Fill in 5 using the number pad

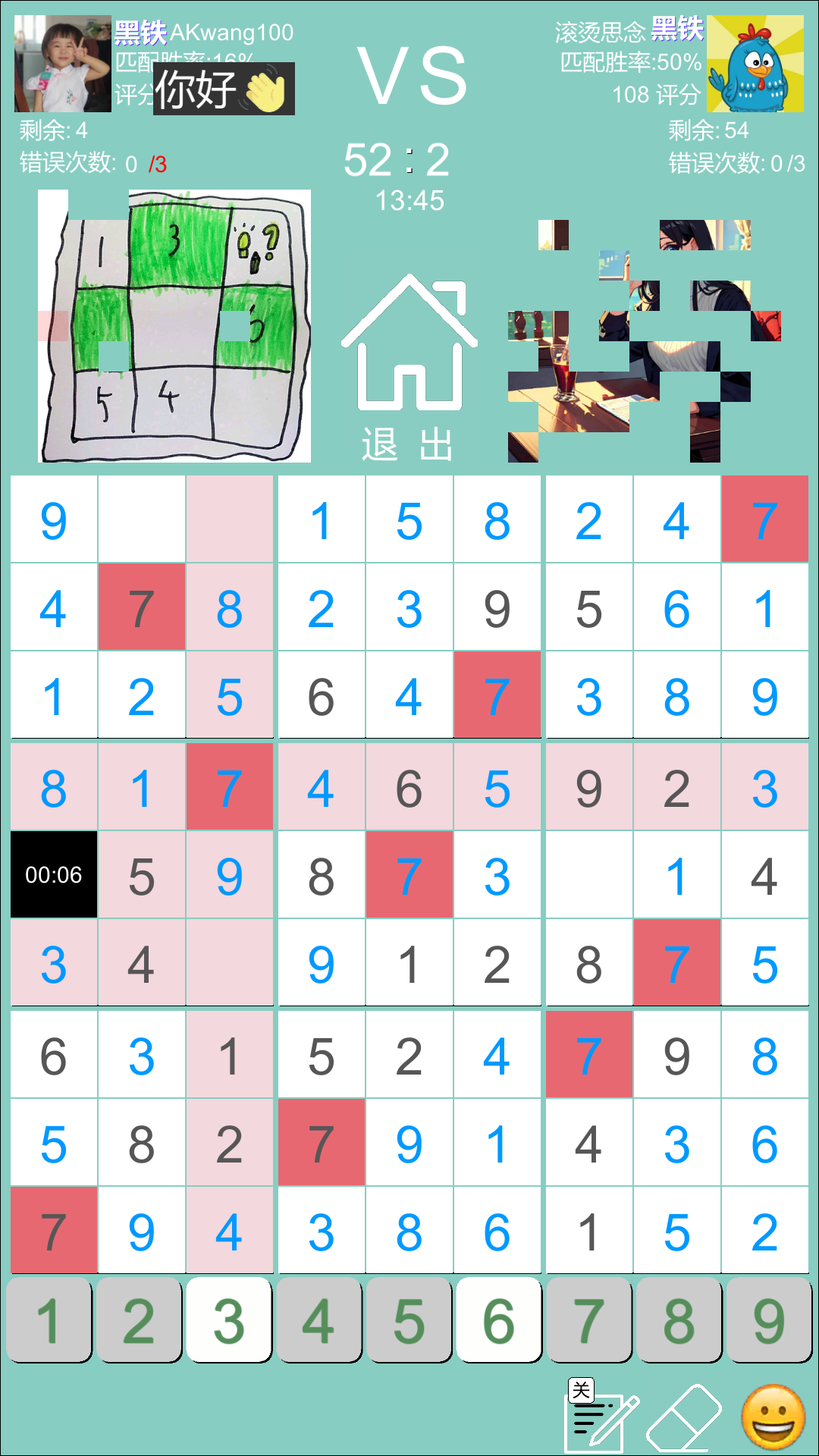[409, 1320]
